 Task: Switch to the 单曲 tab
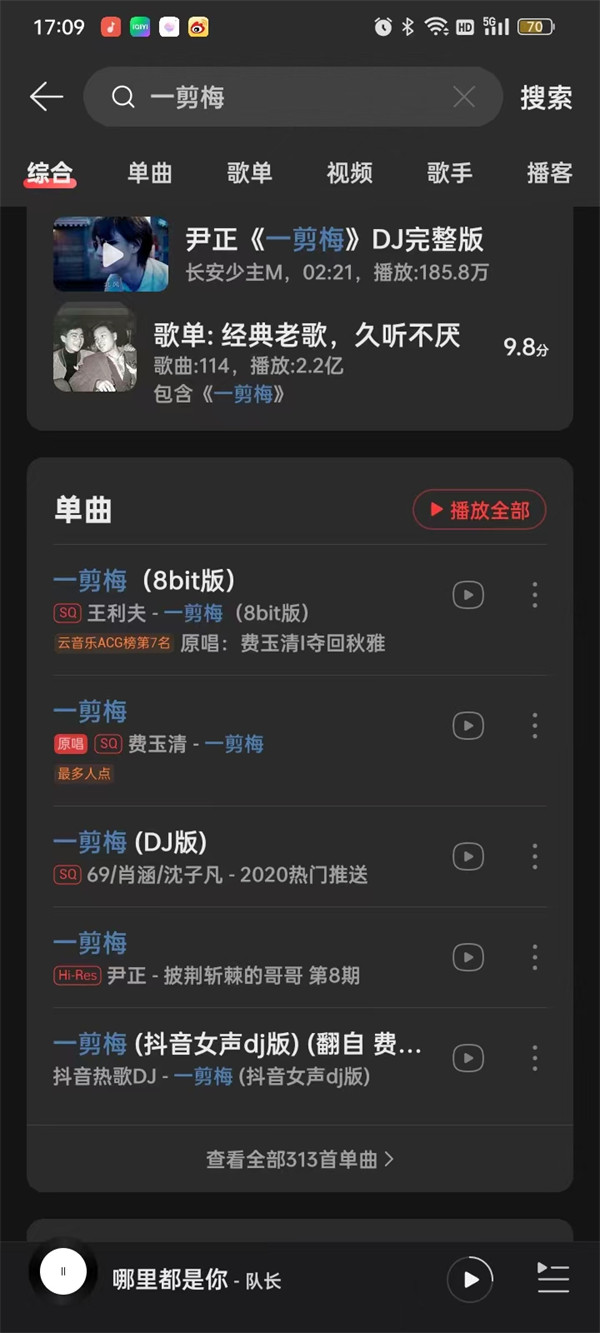150,172
